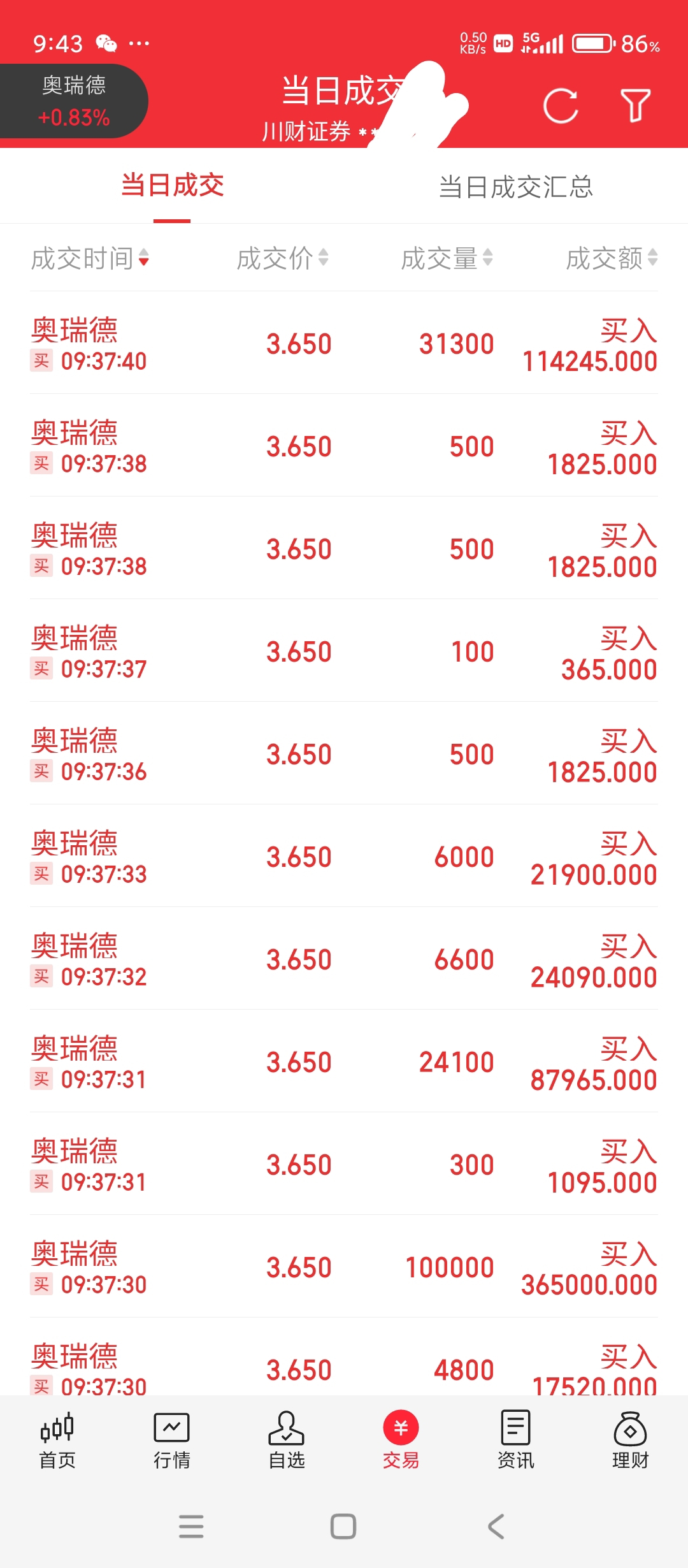Screen dimensions: 688x1568
Task: Sort by 成交价 column
Action: pyautogui.click(x=282, y=258)
